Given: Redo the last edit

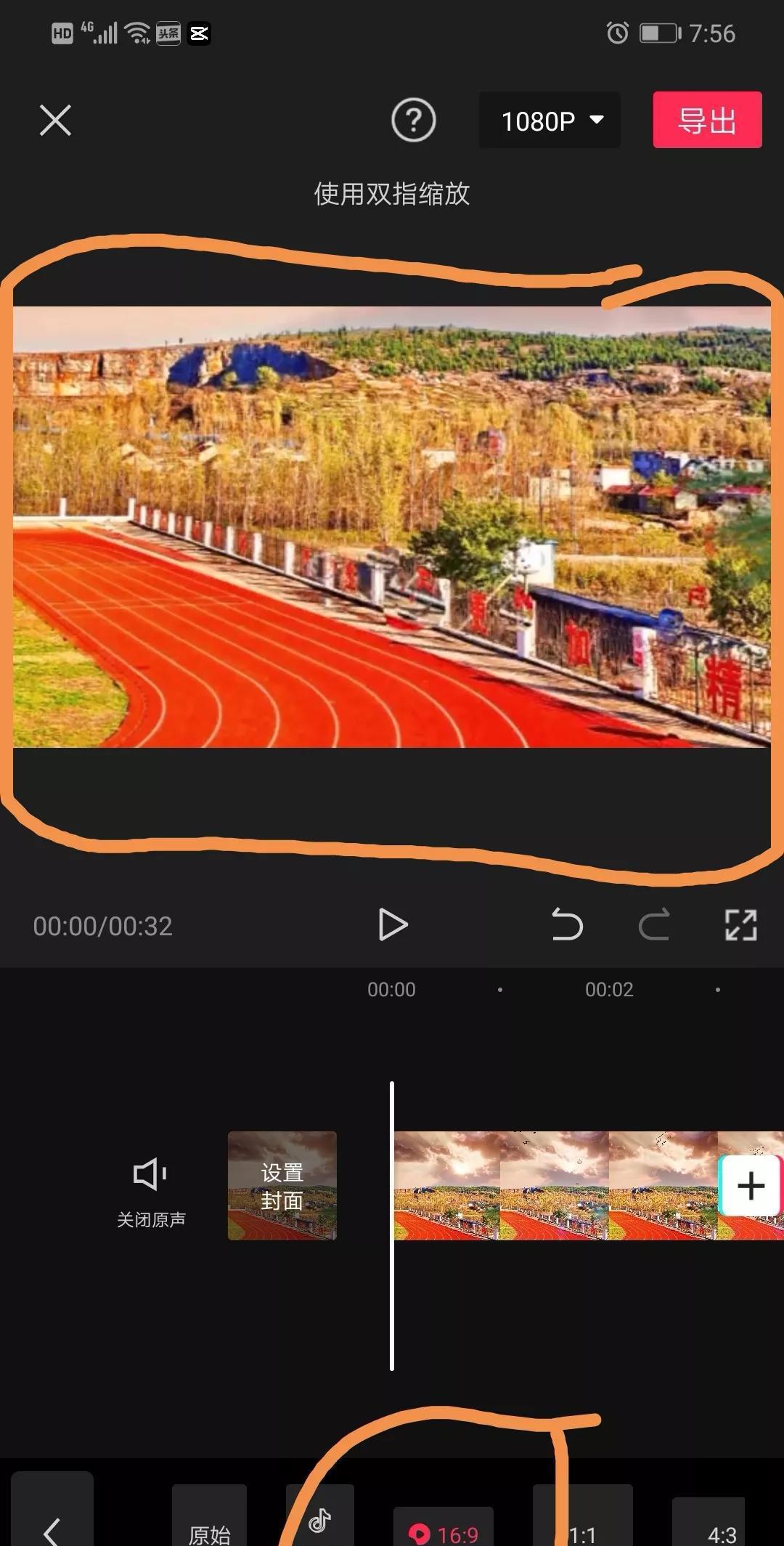Looking at the screenshot, I should (x=653, y=924).
